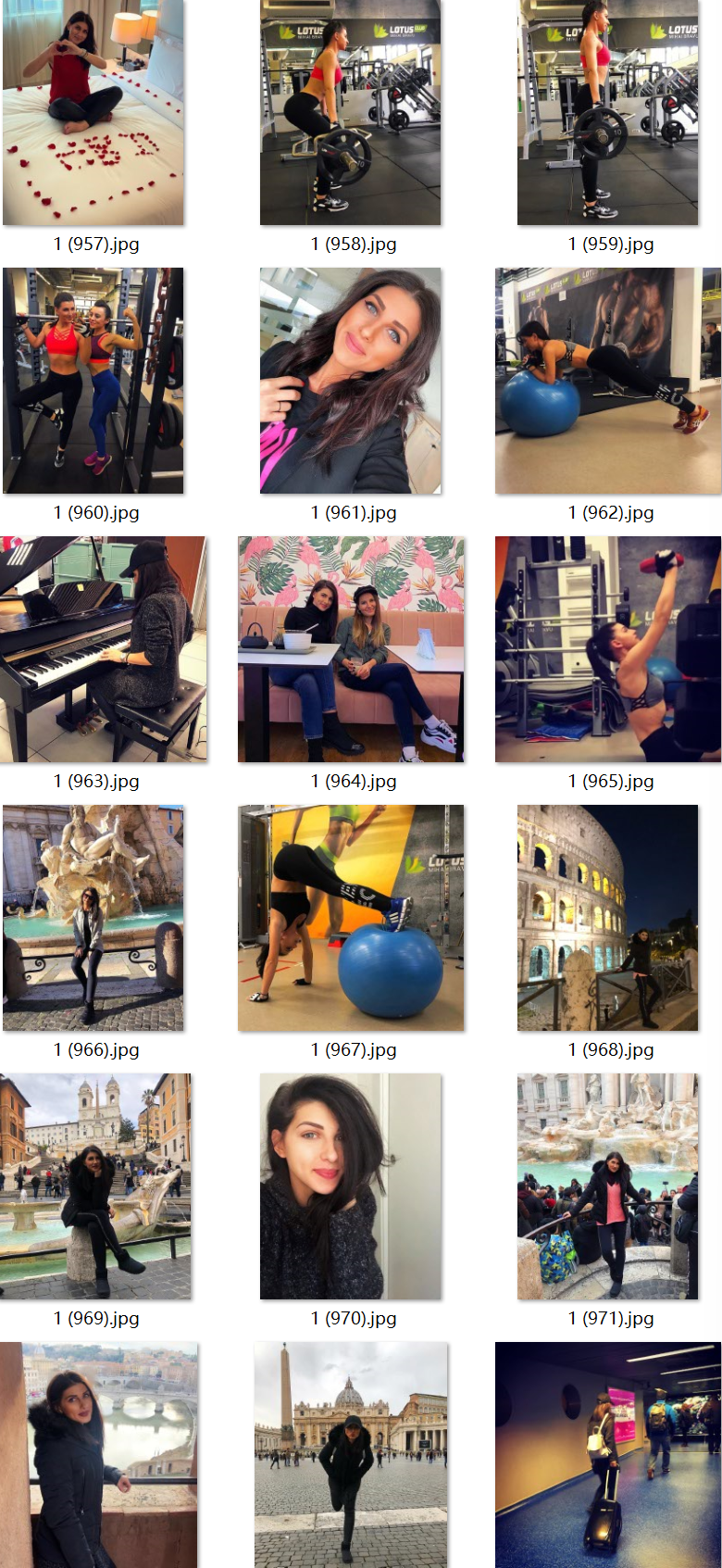The height and width of the screenshot is (1568, 722).
Task: Select the photo 1 (960).jpg
Action: tap(93, 381)
